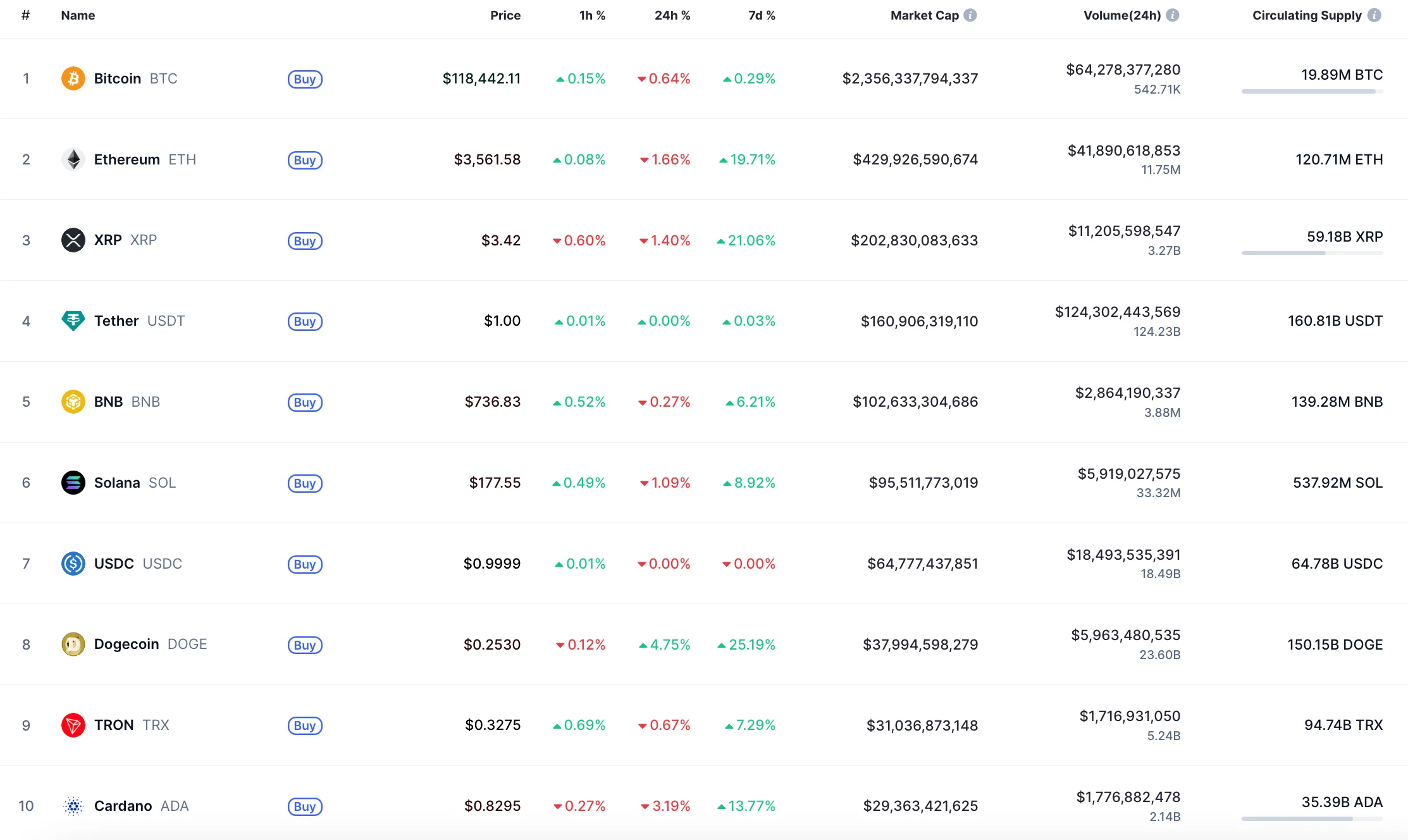
Task: Tap Buy next to Cardano
Action: tap(305, 806)
